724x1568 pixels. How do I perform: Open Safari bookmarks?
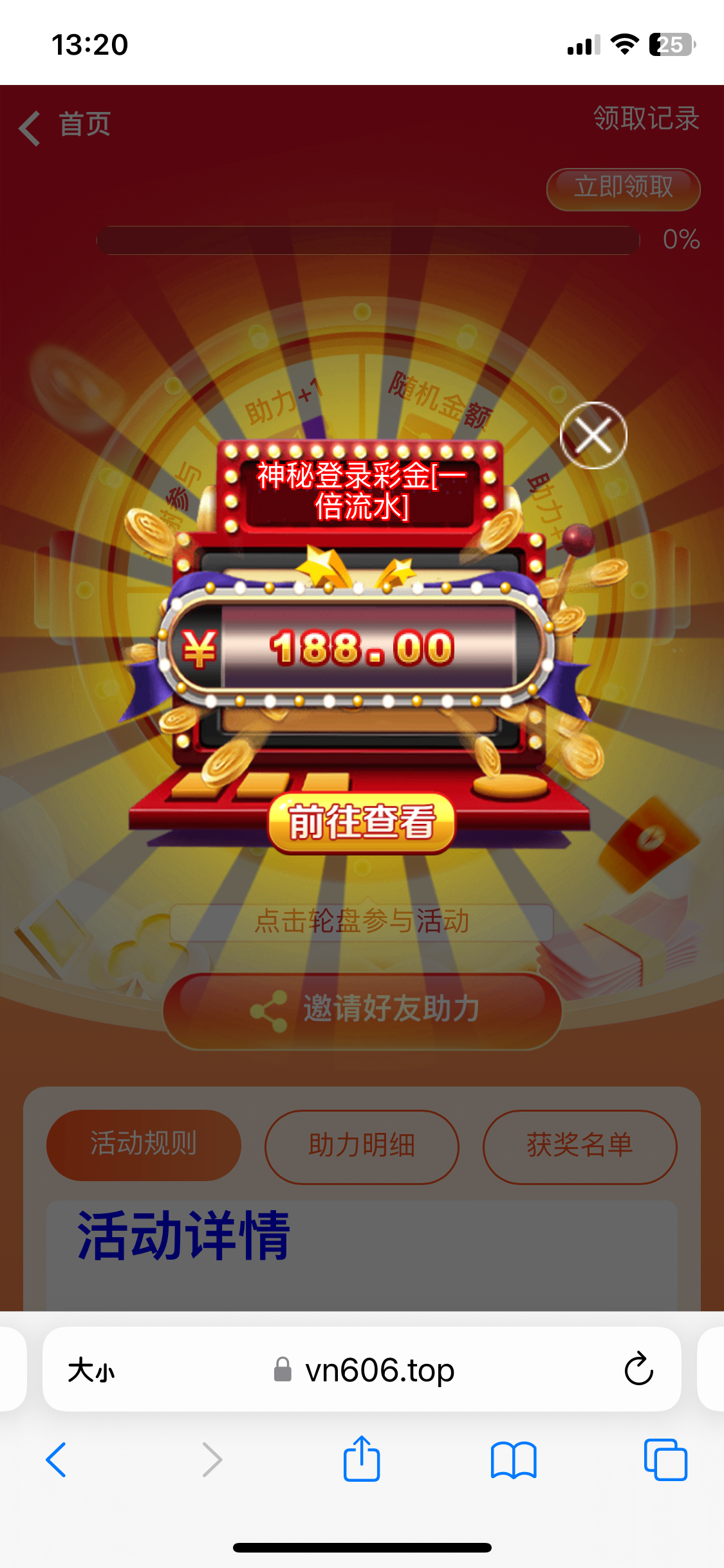[513, 1460]
